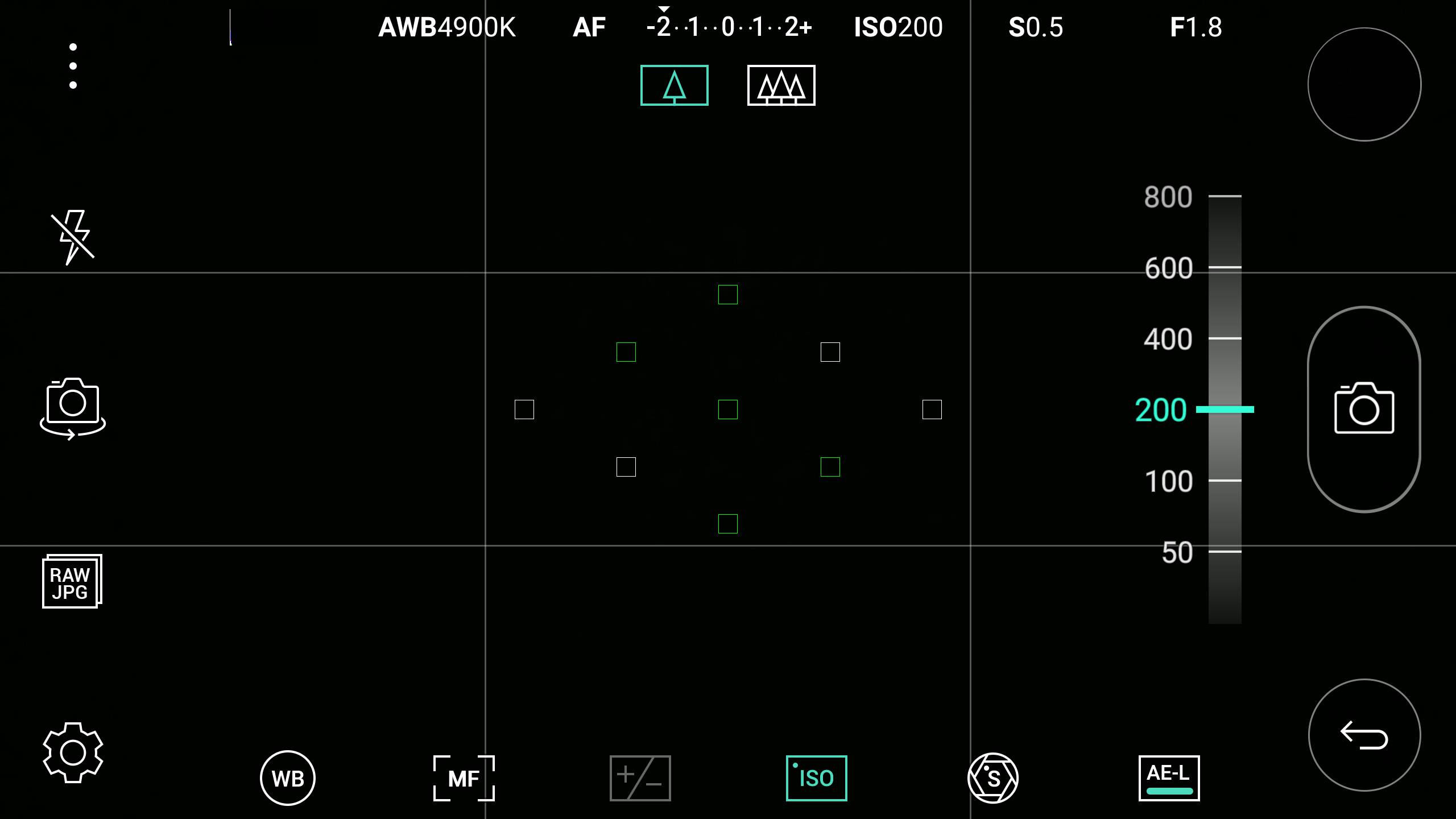The width and height of the screenshot is (1456, 819).
Task: Select the ISO control button
Action: (816, 778)
